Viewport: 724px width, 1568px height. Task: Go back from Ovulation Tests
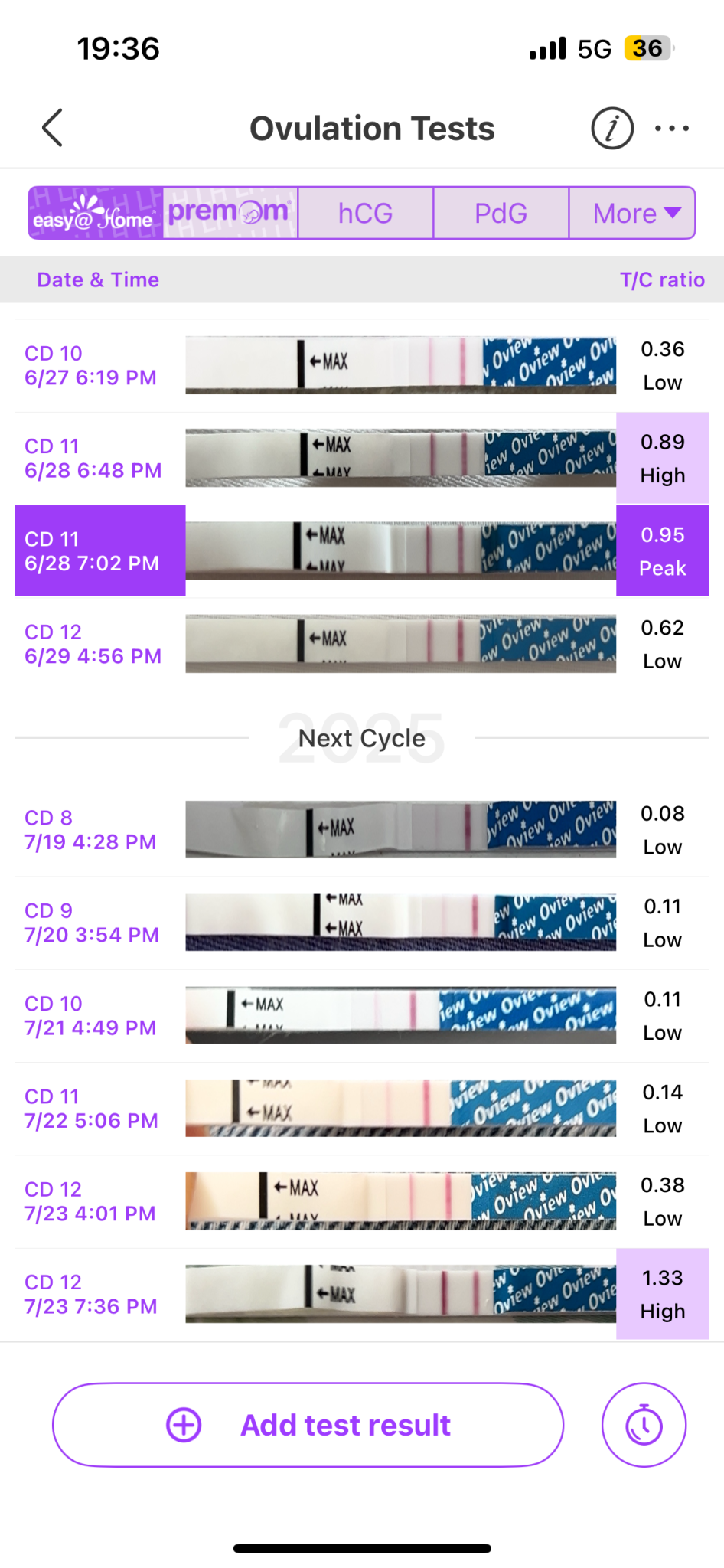click(x=52, y=128)
